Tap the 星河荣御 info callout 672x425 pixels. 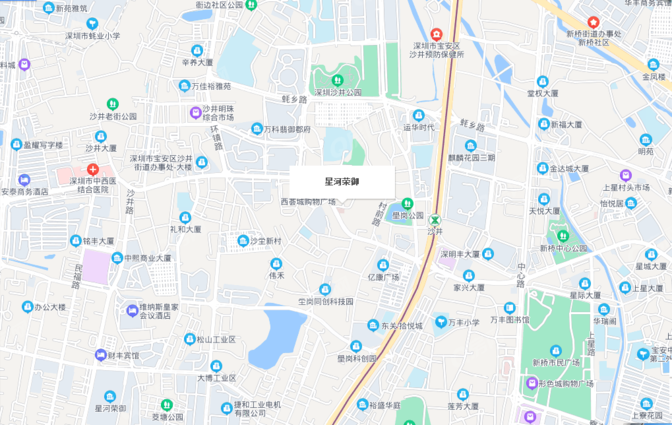click(343, 182)
